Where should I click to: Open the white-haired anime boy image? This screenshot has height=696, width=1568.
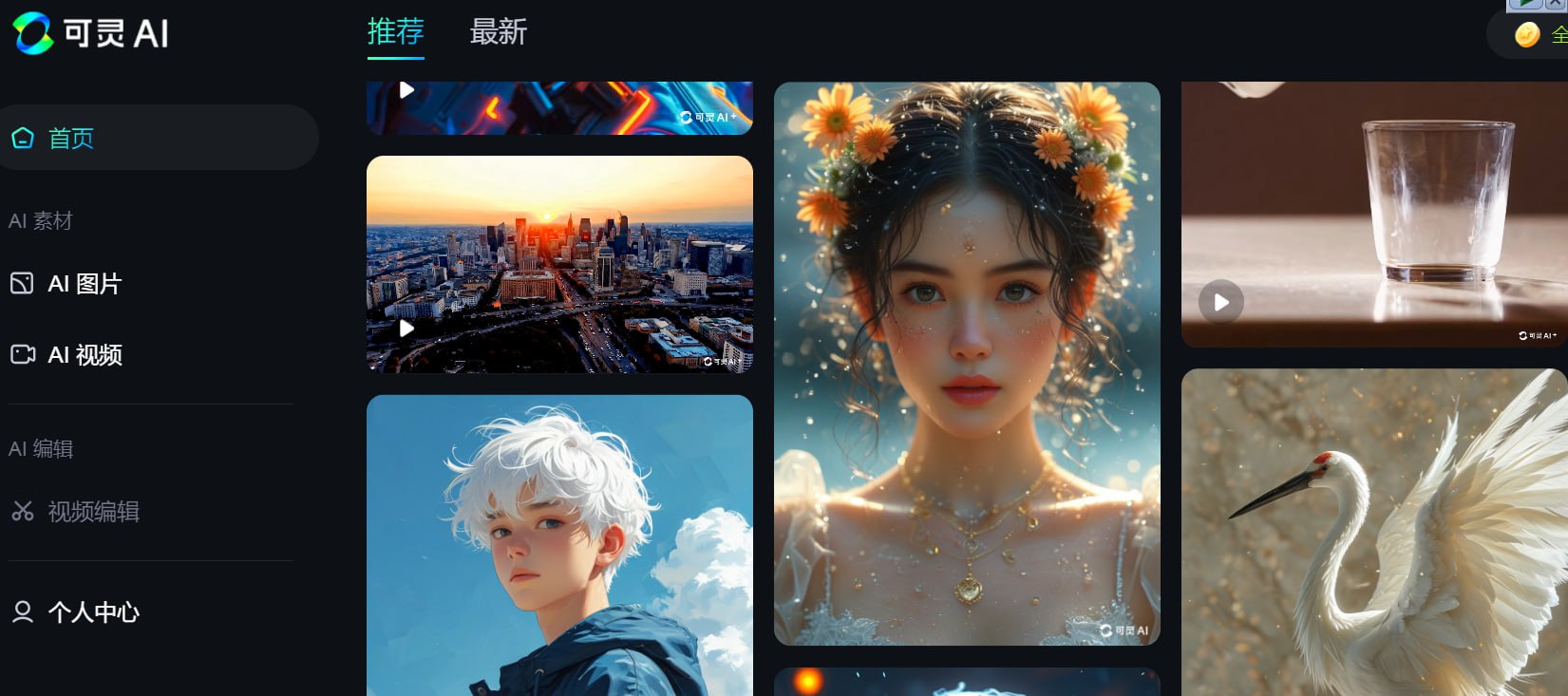coord(559,546)
